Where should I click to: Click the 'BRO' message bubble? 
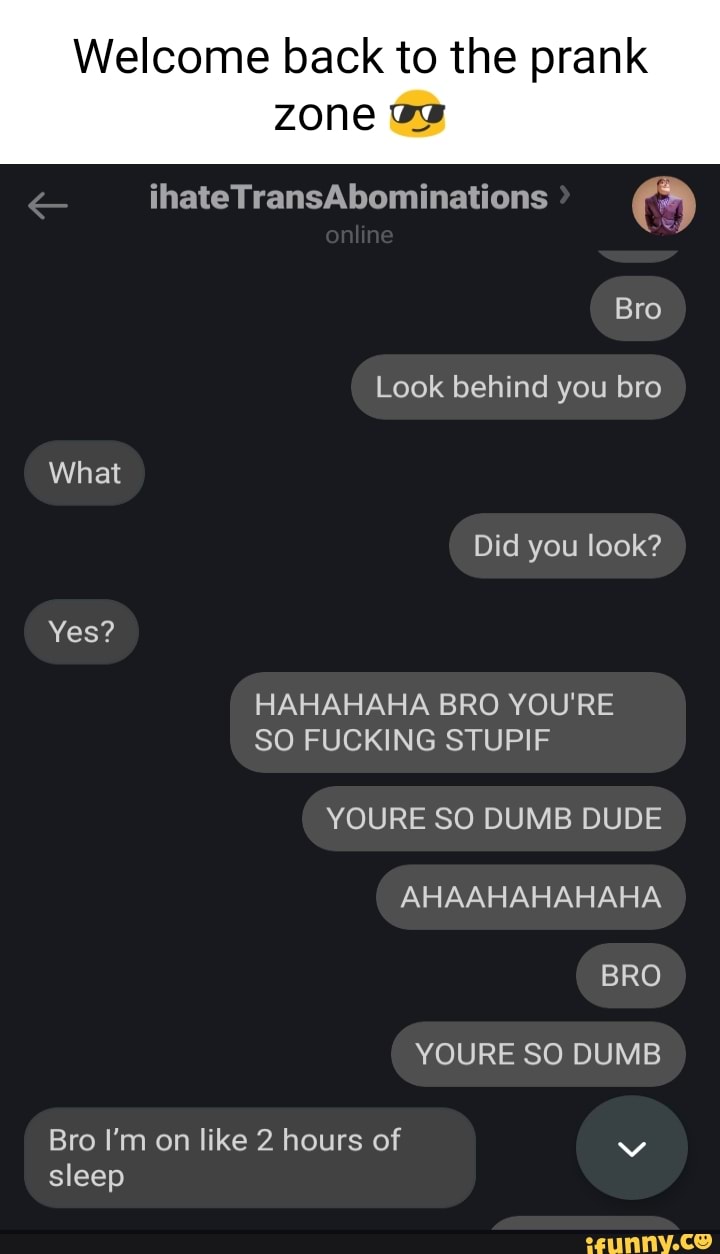[x=631, y=975]
